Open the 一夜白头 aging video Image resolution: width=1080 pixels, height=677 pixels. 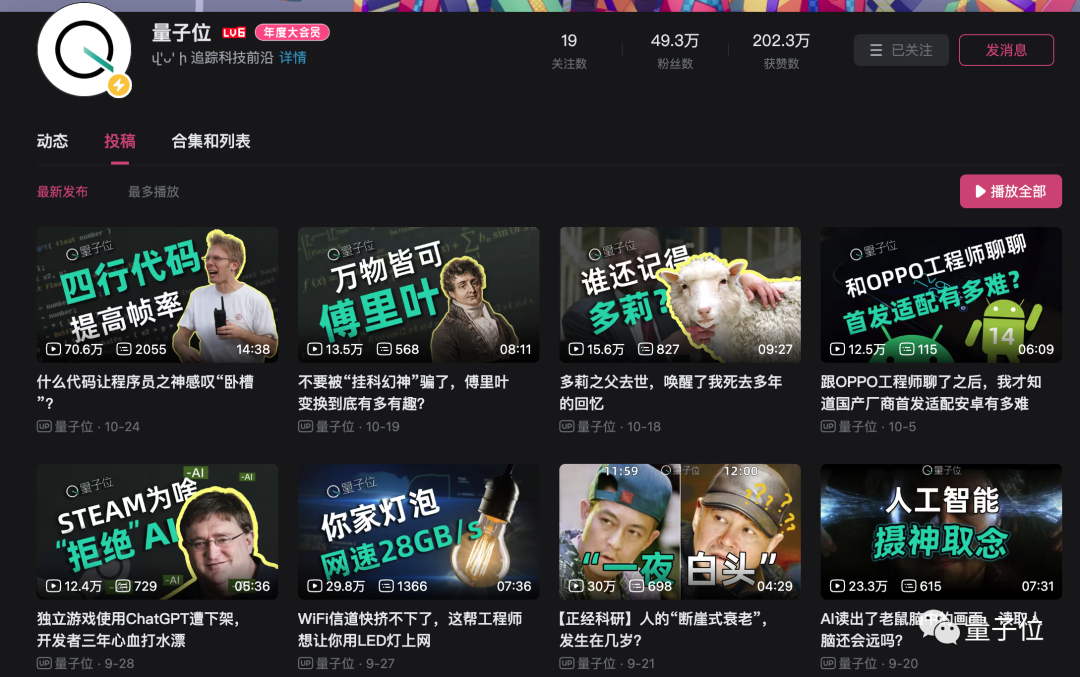pyautogui.click(x=680, y=531)
